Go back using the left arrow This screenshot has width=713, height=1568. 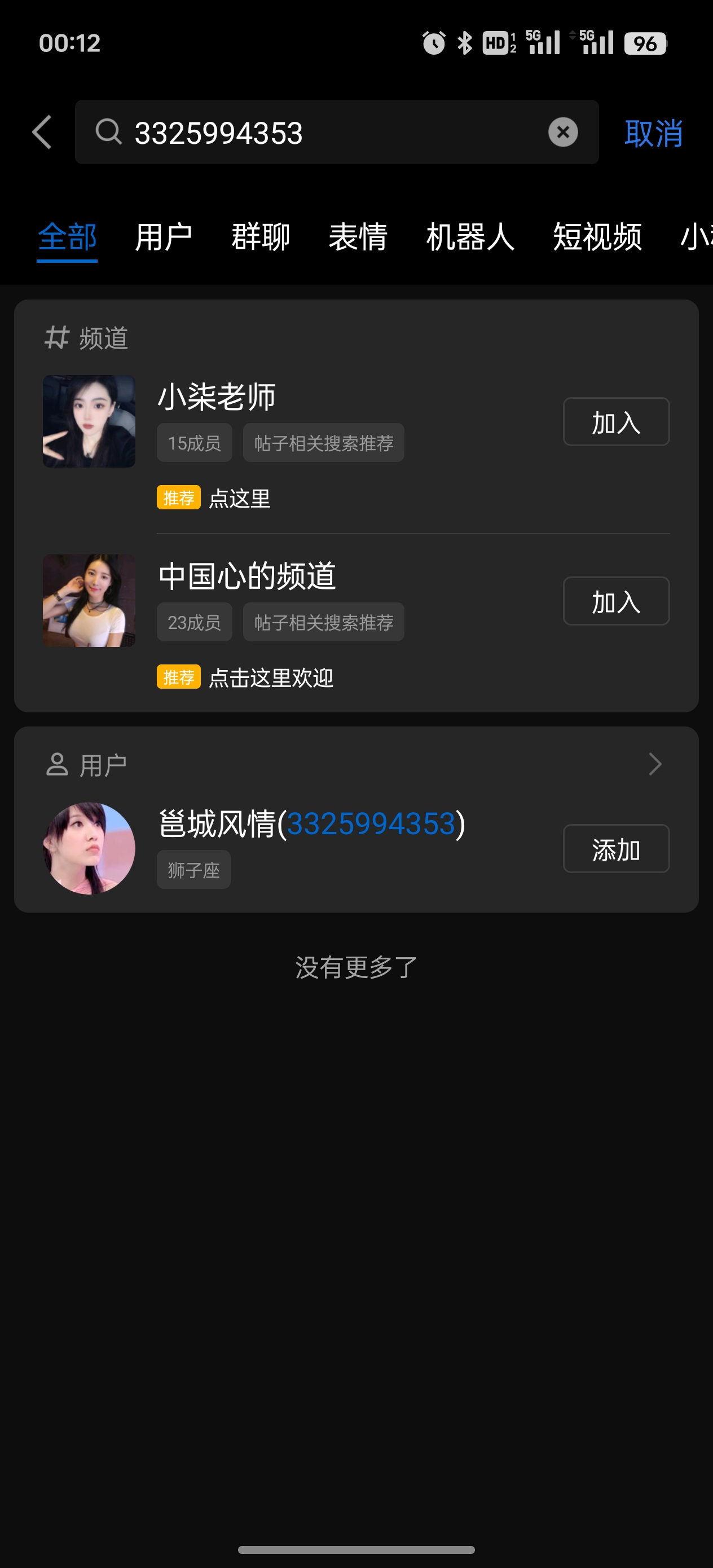click(42, 132)
